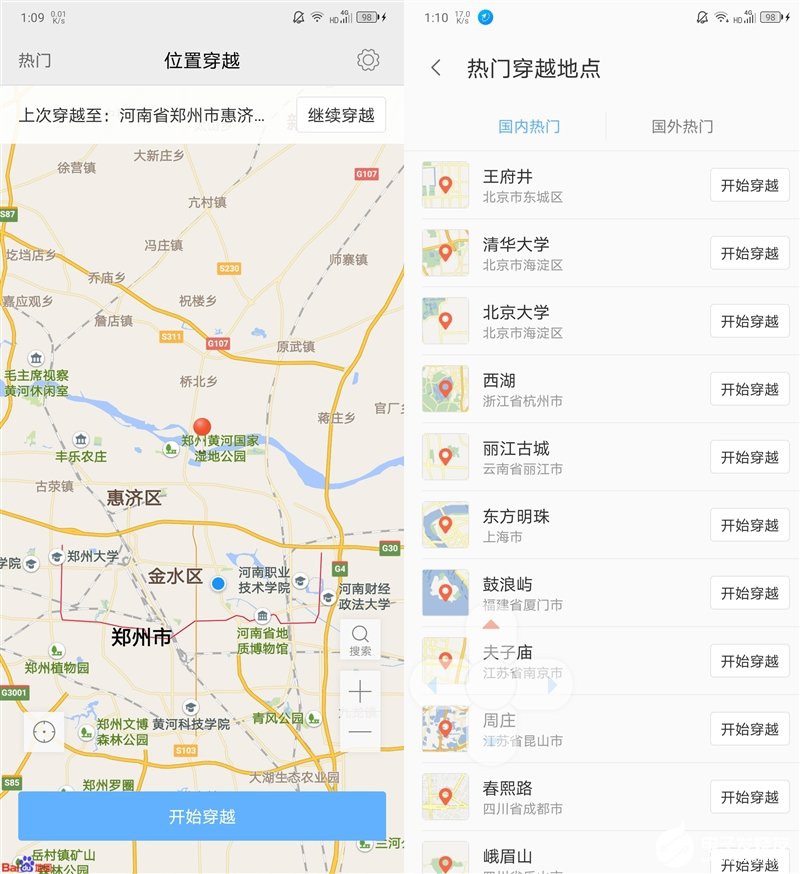The image size is (800, 874).
Task: Recenter map with the locate crosshair button
Action: 44,732
